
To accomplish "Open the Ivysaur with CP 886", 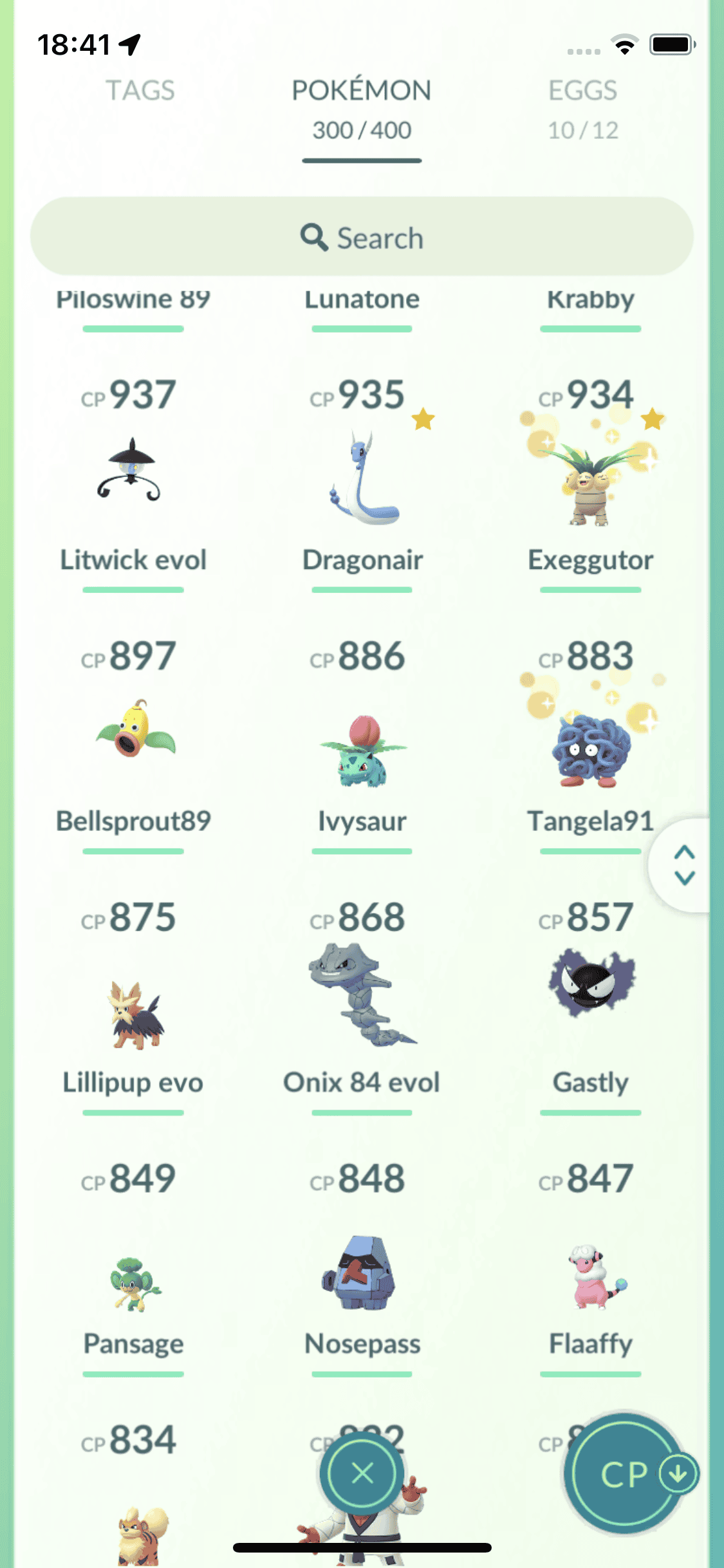I will point(362,747).
